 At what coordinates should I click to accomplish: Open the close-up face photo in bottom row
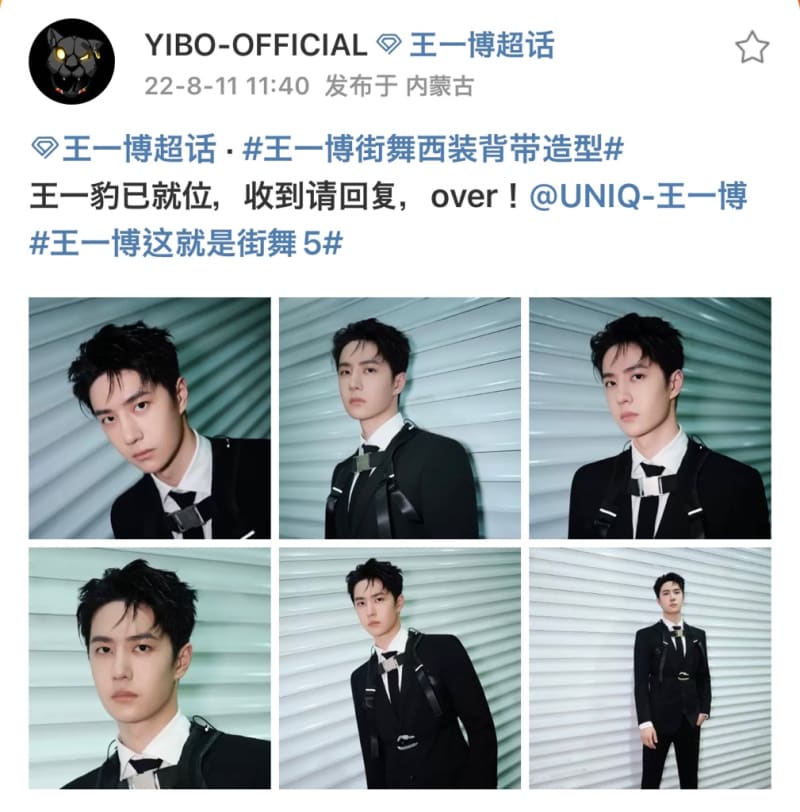[x=149, y=668]
